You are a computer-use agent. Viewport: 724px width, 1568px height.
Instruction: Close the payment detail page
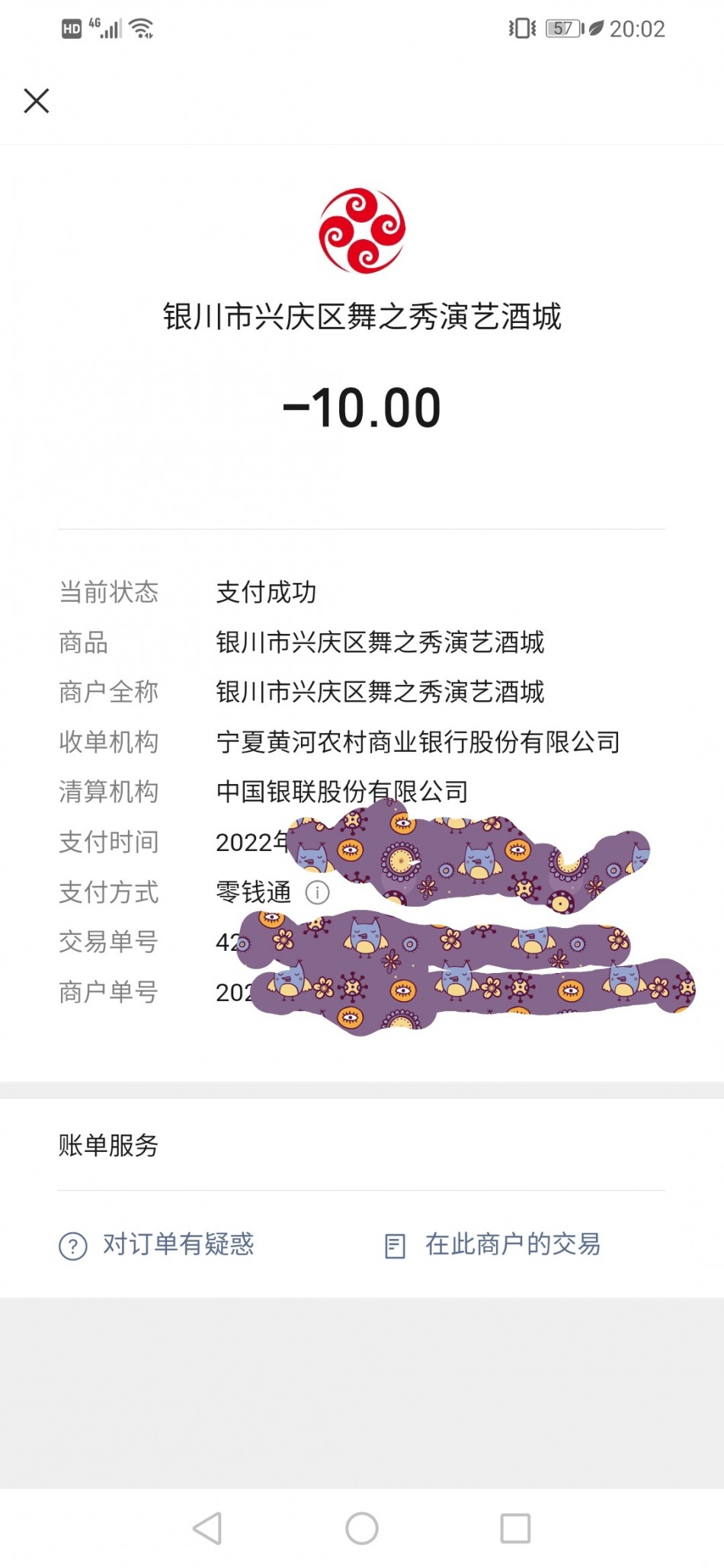point(37,101)
